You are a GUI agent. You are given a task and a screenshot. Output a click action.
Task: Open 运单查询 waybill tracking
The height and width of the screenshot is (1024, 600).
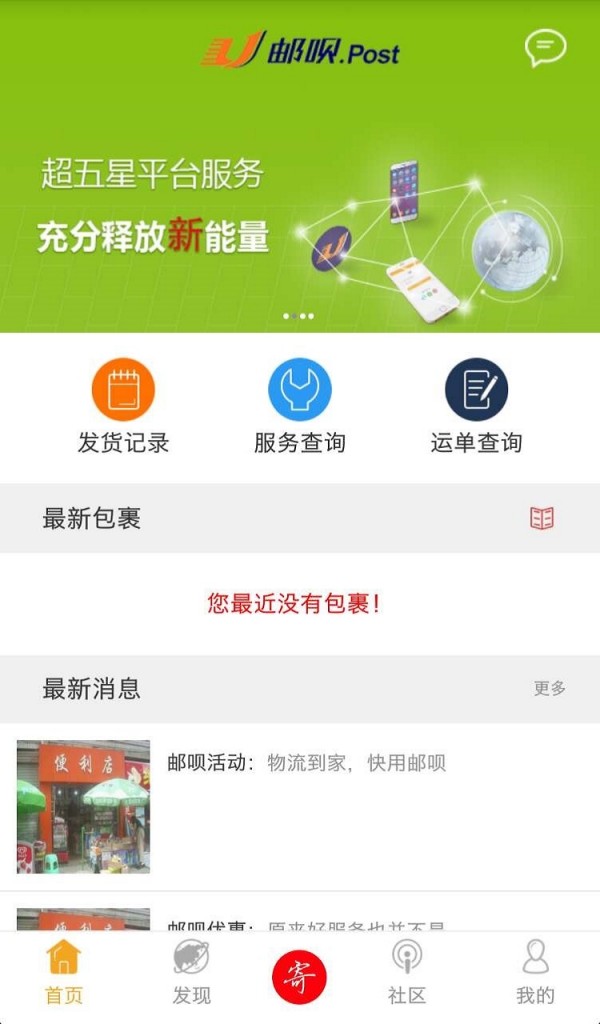(x=476, y=406)
